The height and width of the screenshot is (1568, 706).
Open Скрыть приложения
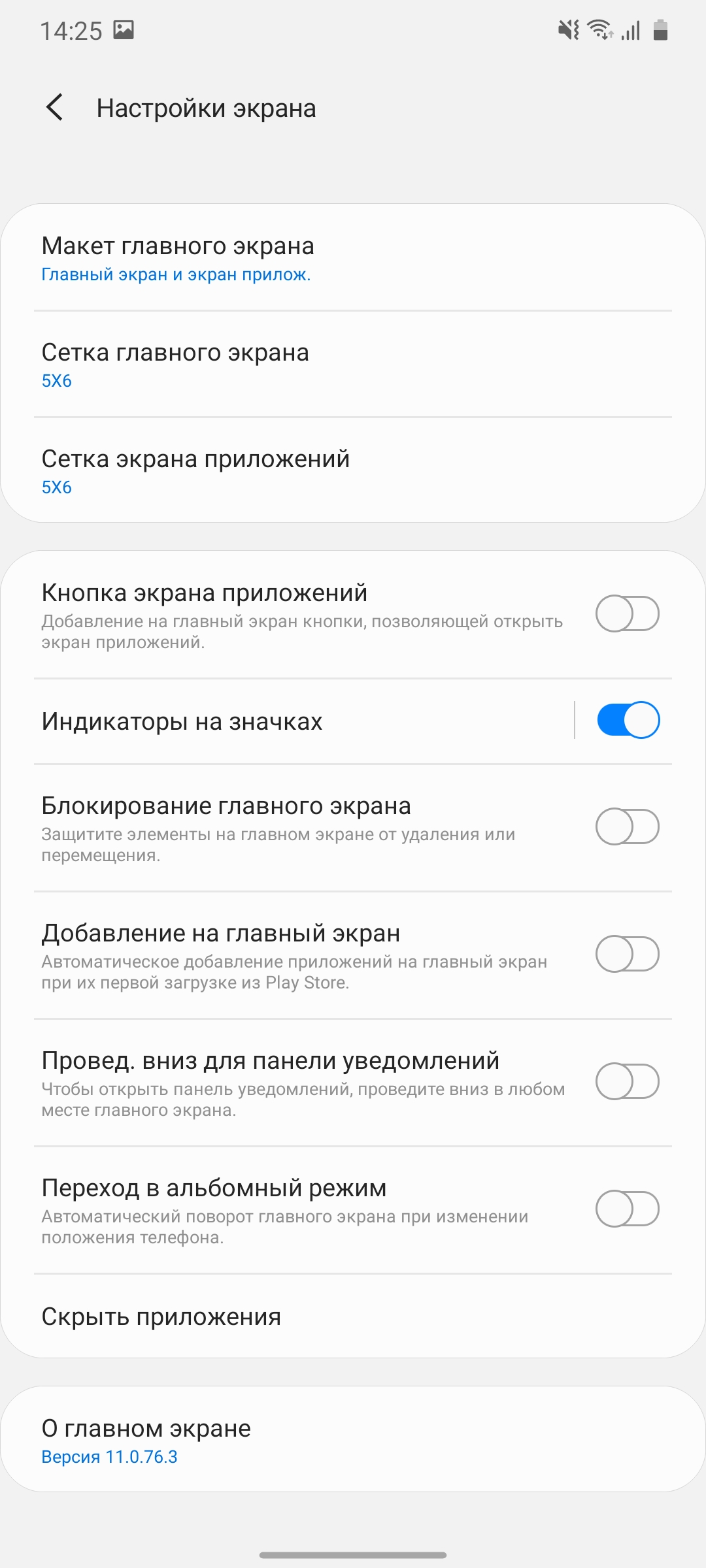point(353,1316)
